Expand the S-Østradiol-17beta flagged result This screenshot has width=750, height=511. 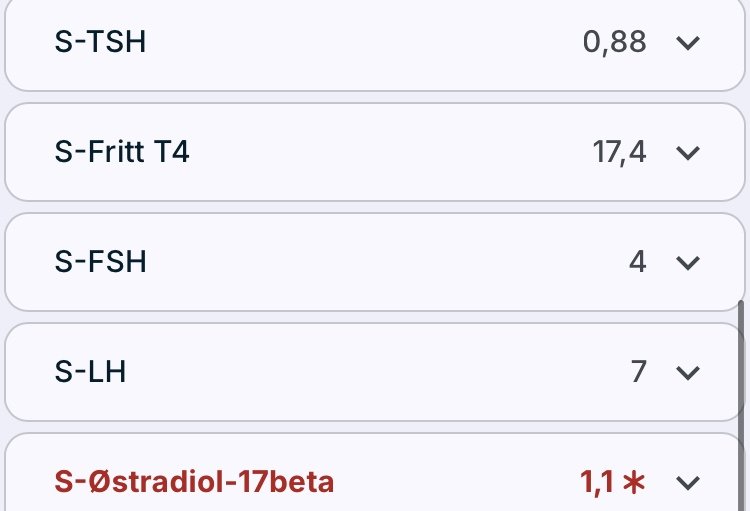pos(687,483)
